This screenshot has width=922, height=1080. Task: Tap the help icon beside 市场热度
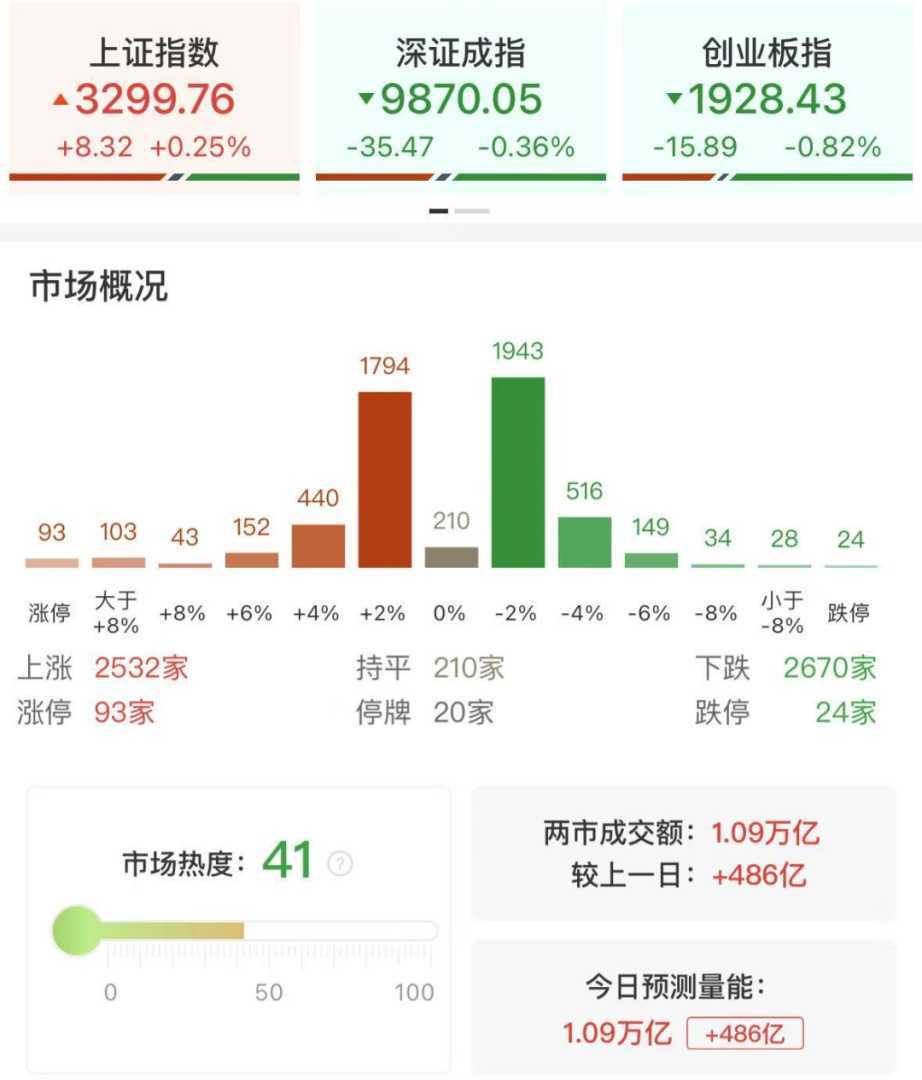340,864
